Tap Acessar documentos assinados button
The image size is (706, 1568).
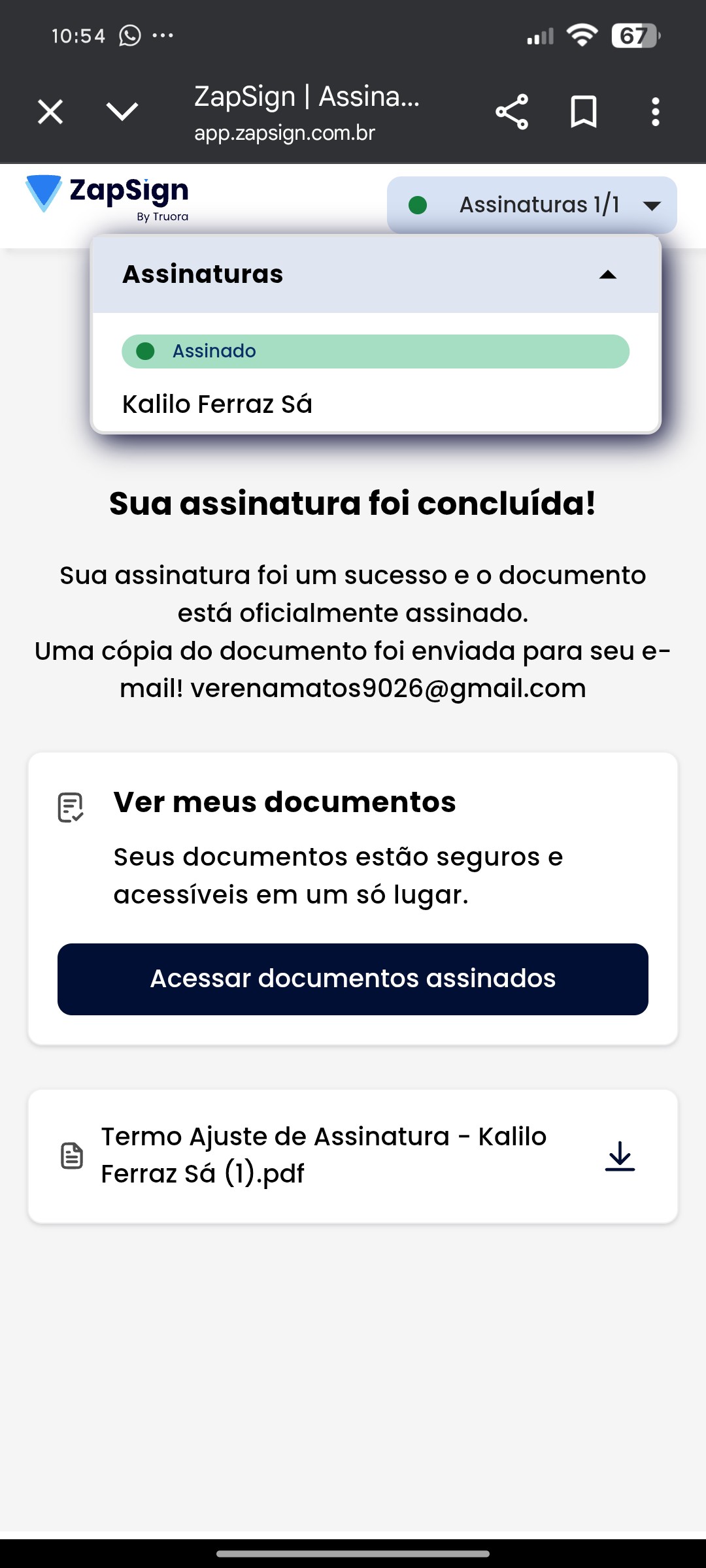tap(353, 979)
